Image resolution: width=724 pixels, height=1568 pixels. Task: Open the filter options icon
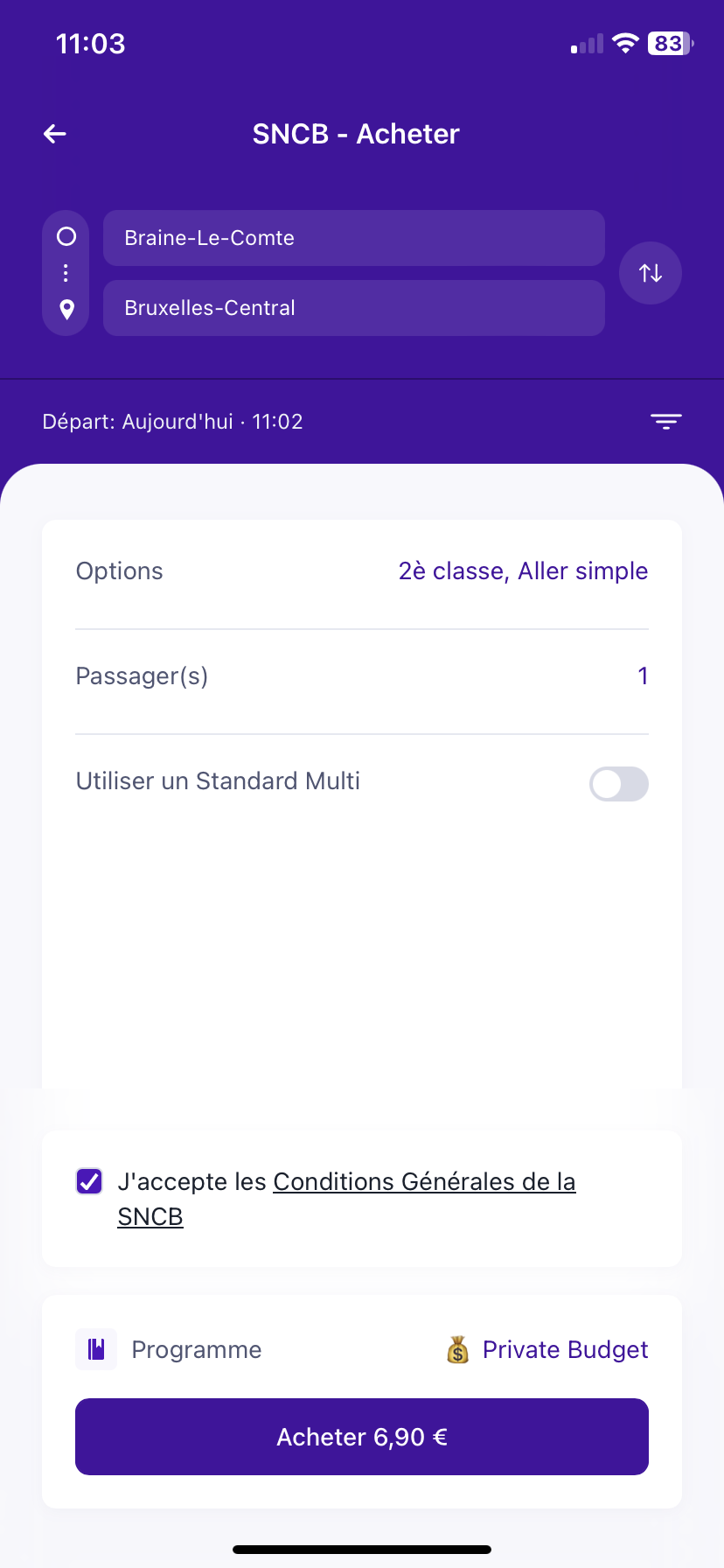pyautogui.click(x=665, y=422)
